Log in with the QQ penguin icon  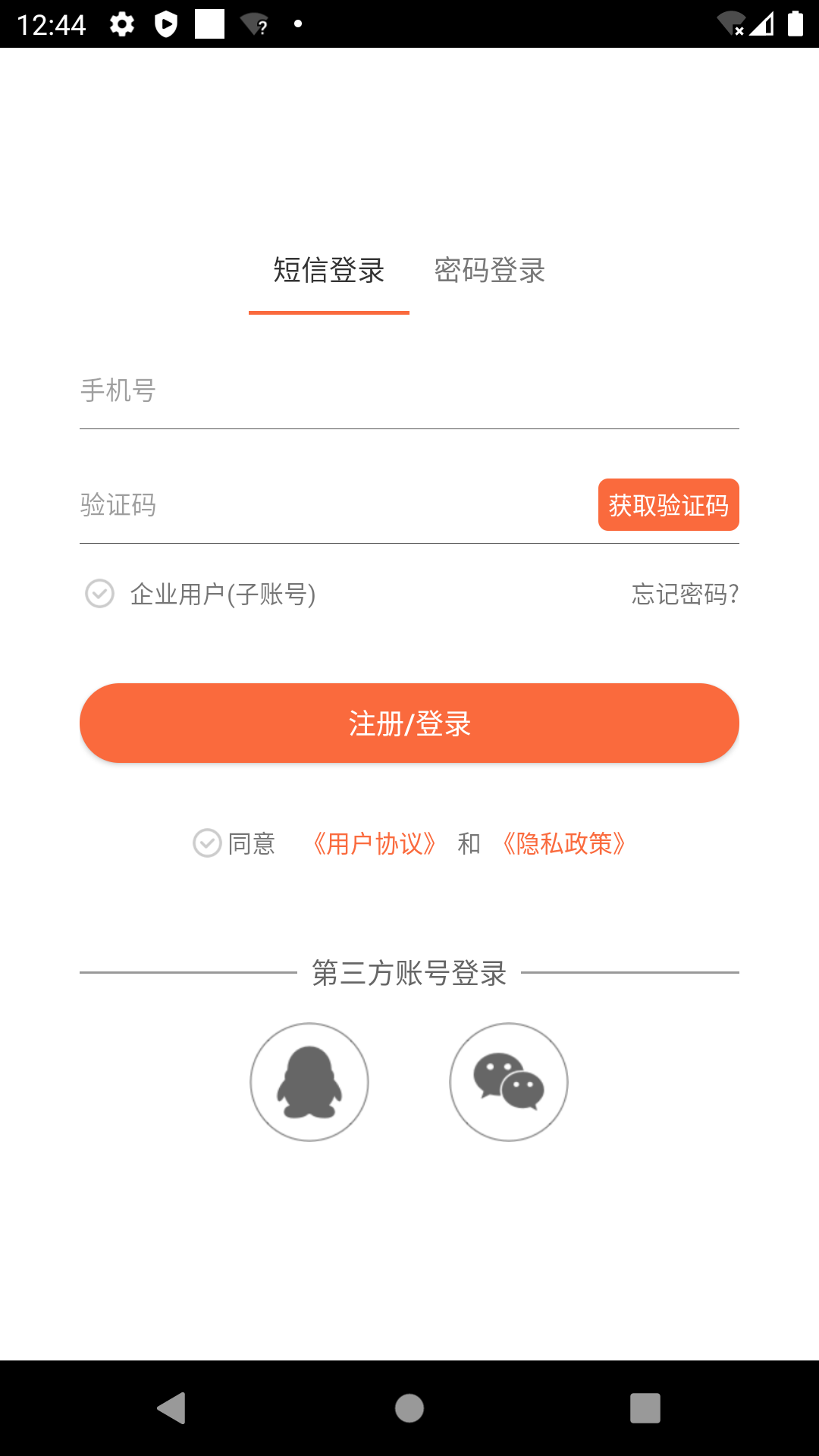[x=309, y=1082]
